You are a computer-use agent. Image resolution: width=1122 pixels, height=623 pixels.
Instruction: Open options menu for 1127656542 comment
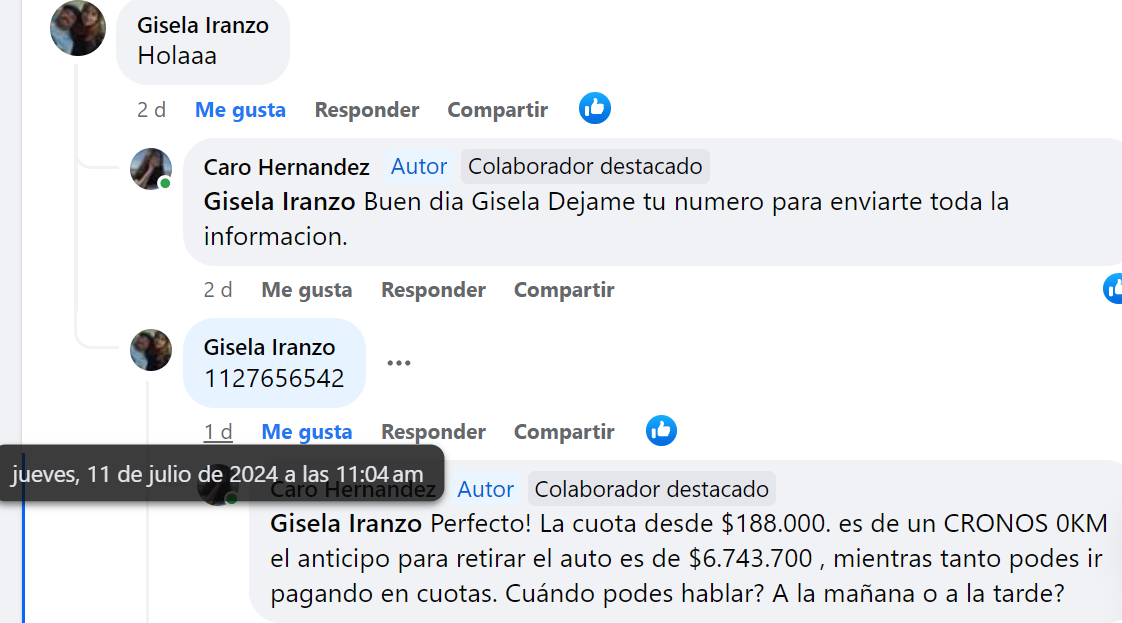click(x=398, y=363)
